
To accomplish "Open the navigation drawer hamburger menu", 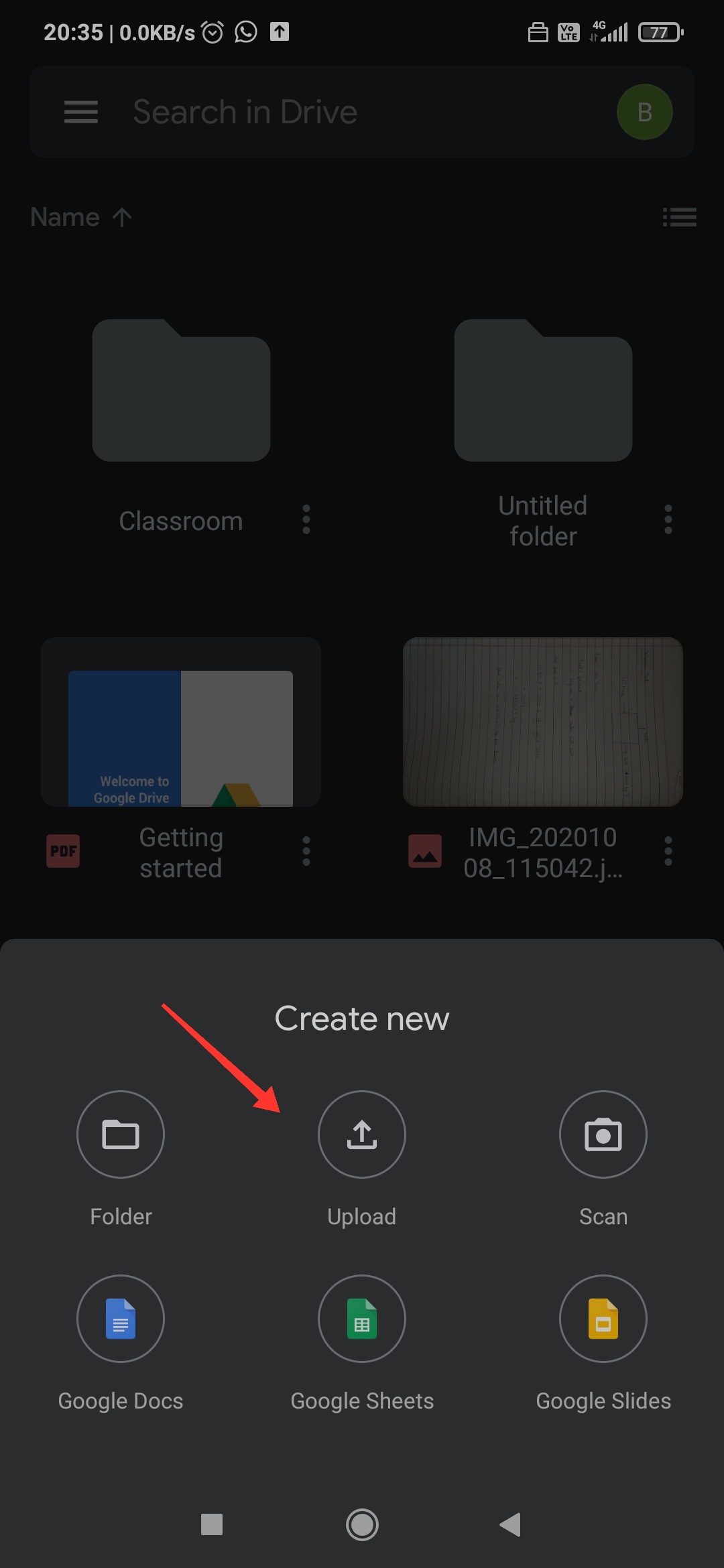I will (x=80, y=112).
